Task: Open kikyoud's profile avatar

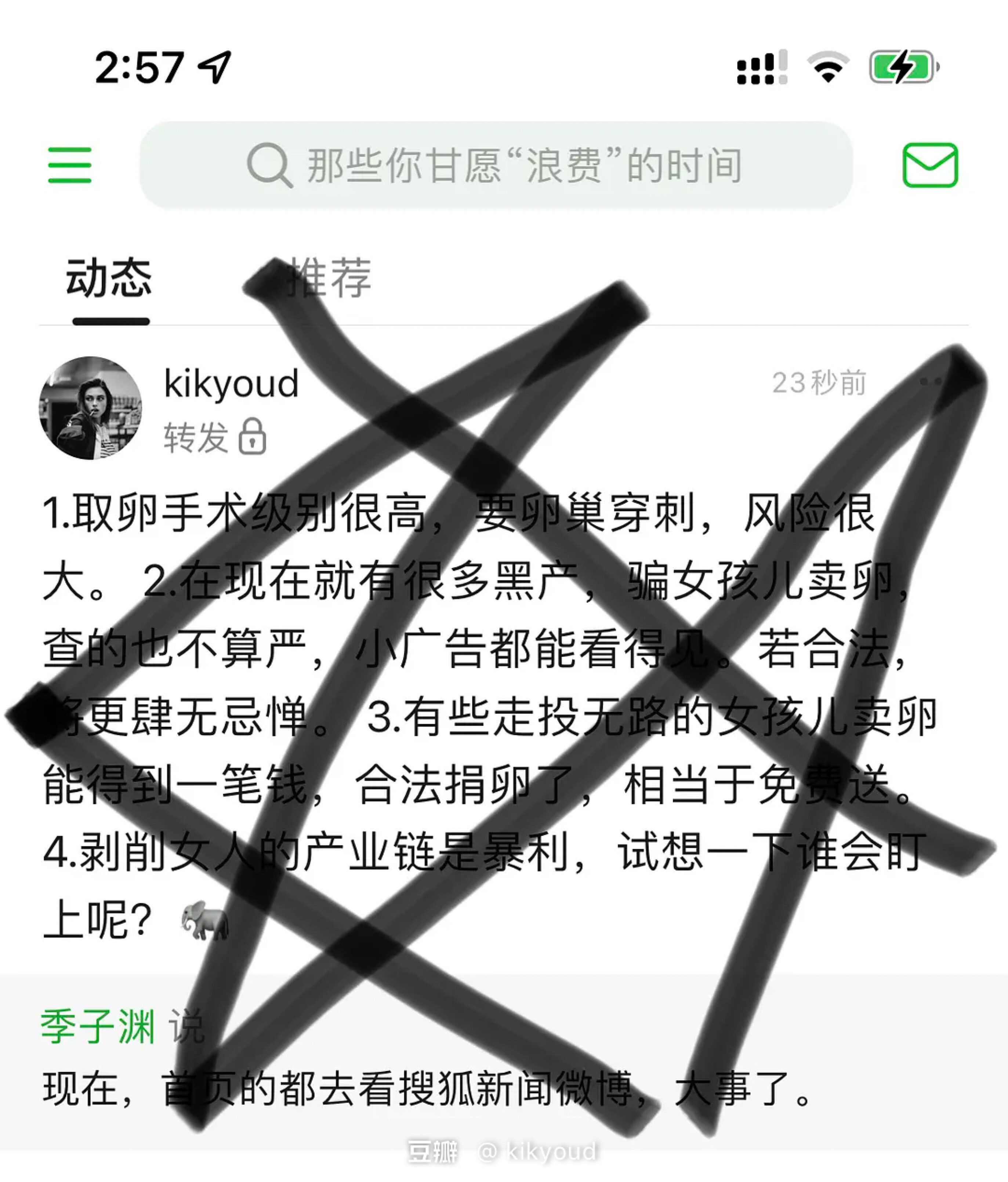Action: [90, 408]
